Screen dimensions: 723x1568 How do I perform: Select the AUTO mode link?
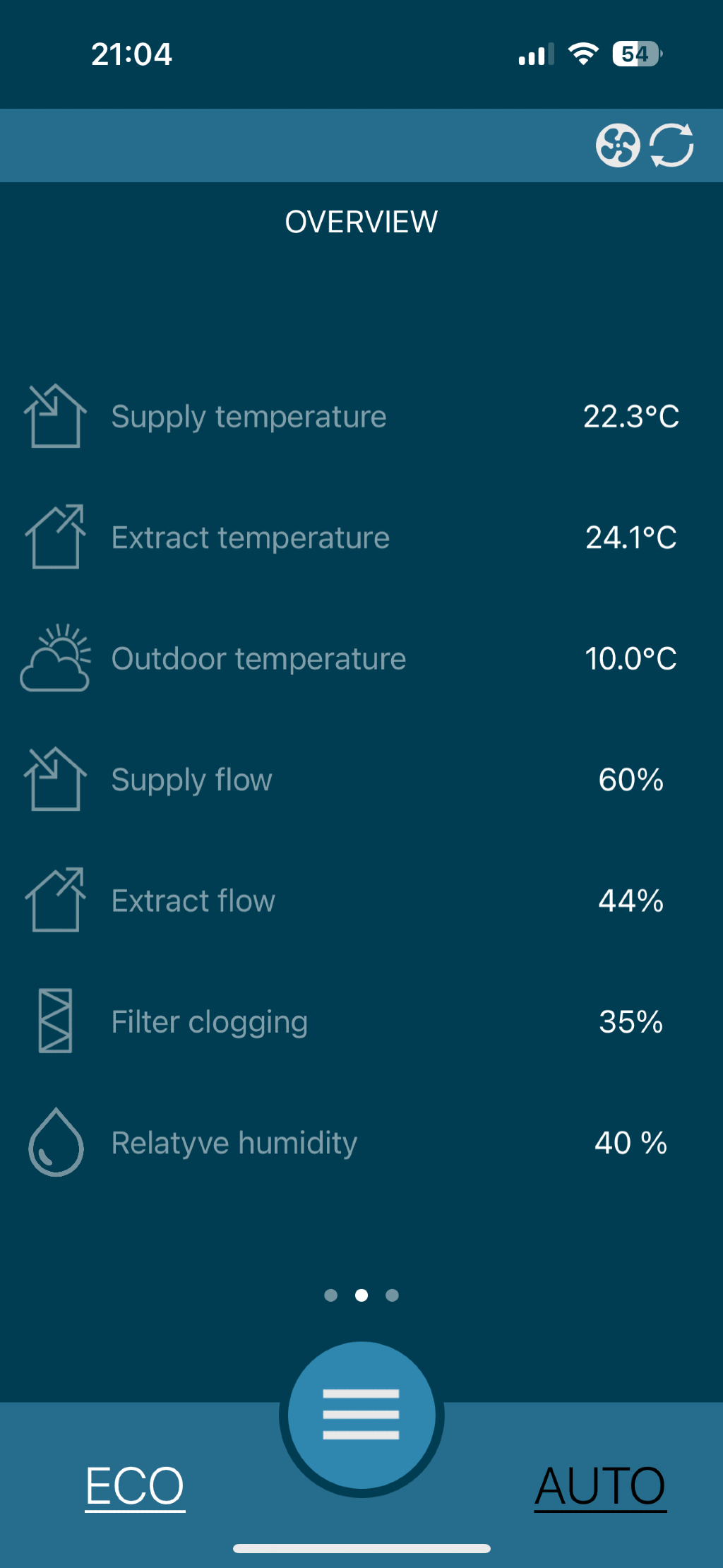pos(600,1486)
